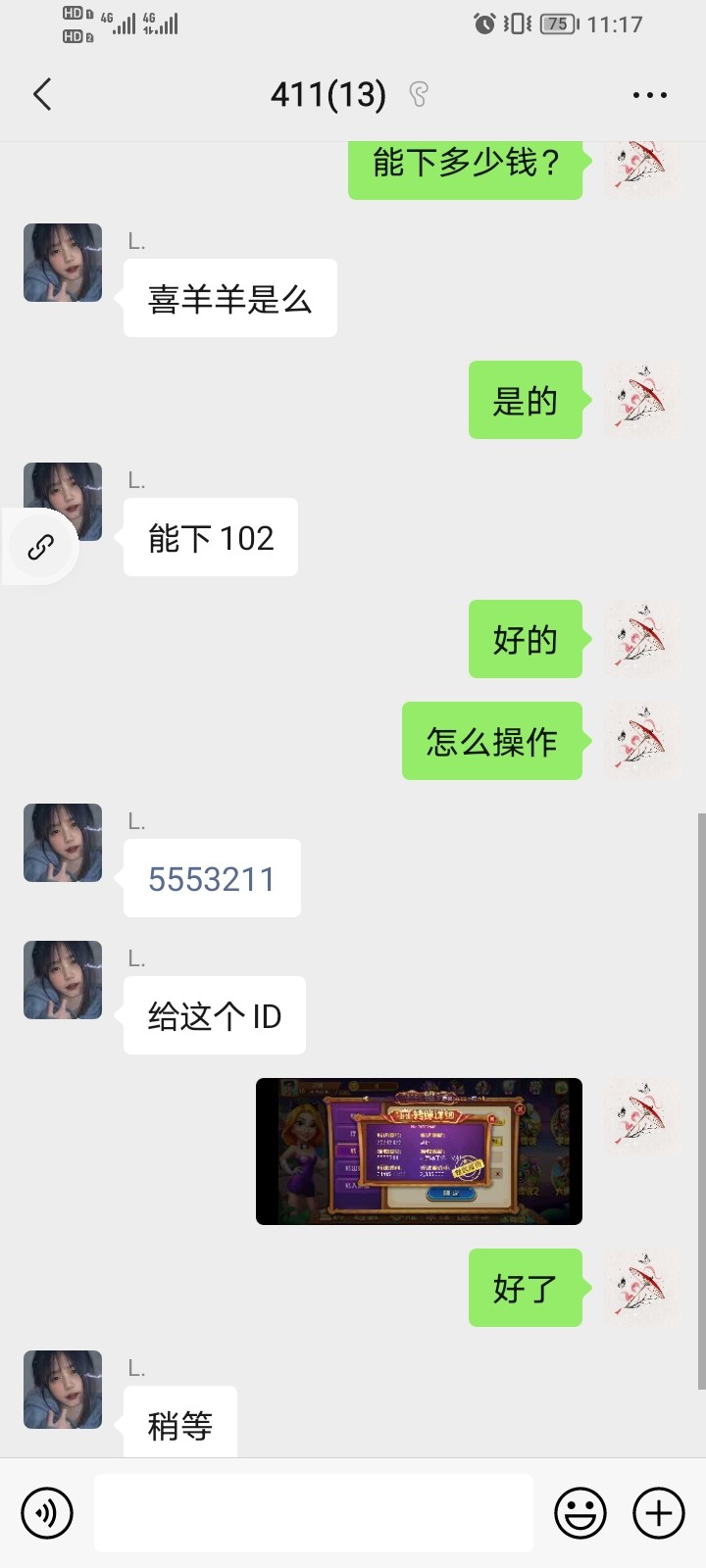The height and width of the screenshot is (1568, 706).
Task: Switch to voice message input
Action: [x=47, y=1513]
